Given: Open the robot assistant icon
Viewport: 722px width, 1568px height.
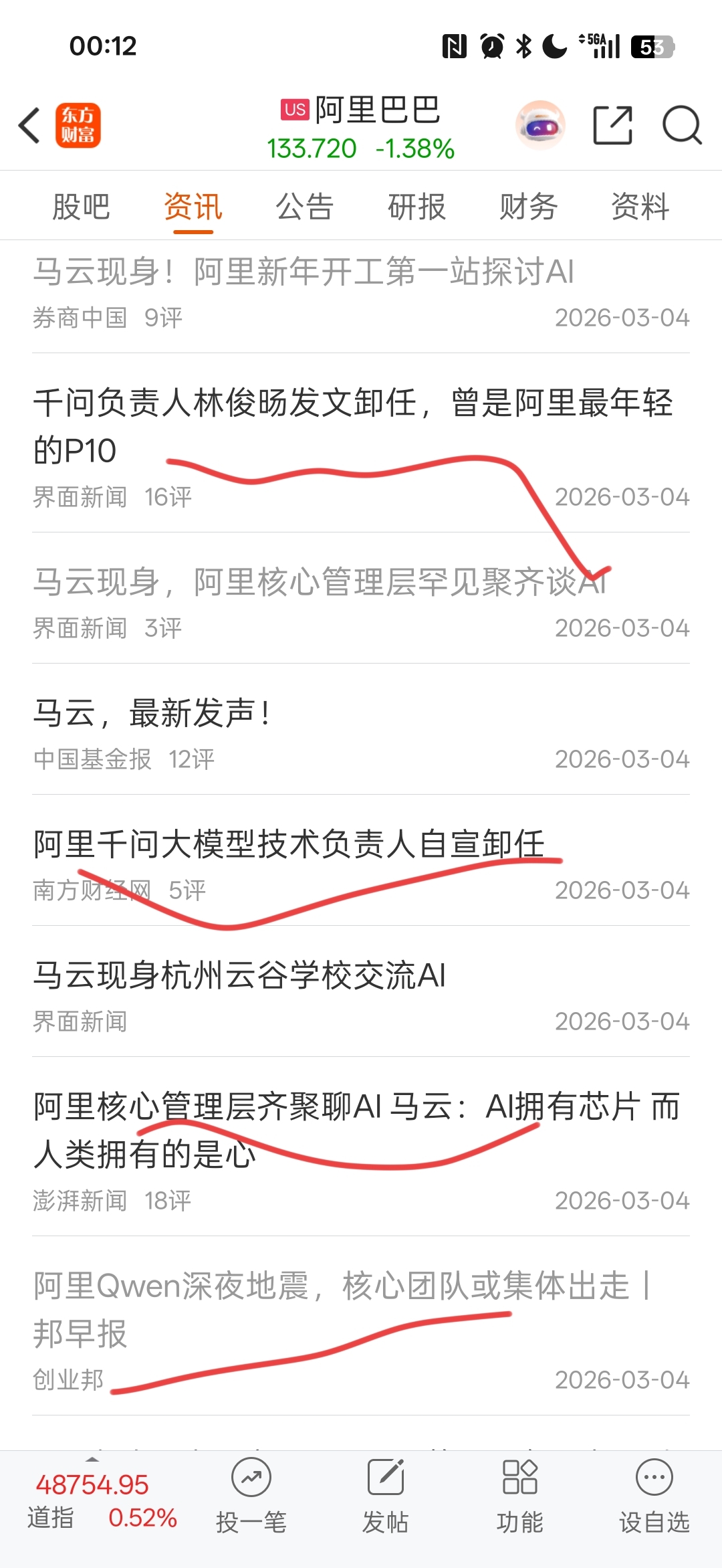Looking at the screenshot, I should (540, 125).
